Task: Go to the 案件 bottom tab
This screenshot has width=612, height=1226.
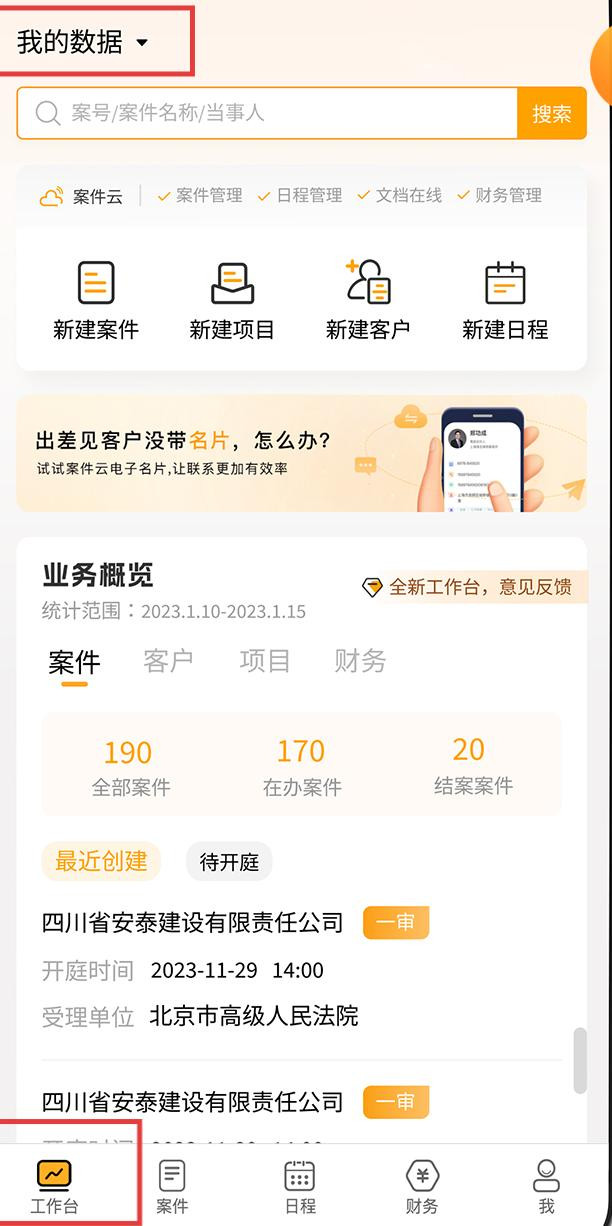Action: point(172,1186)
